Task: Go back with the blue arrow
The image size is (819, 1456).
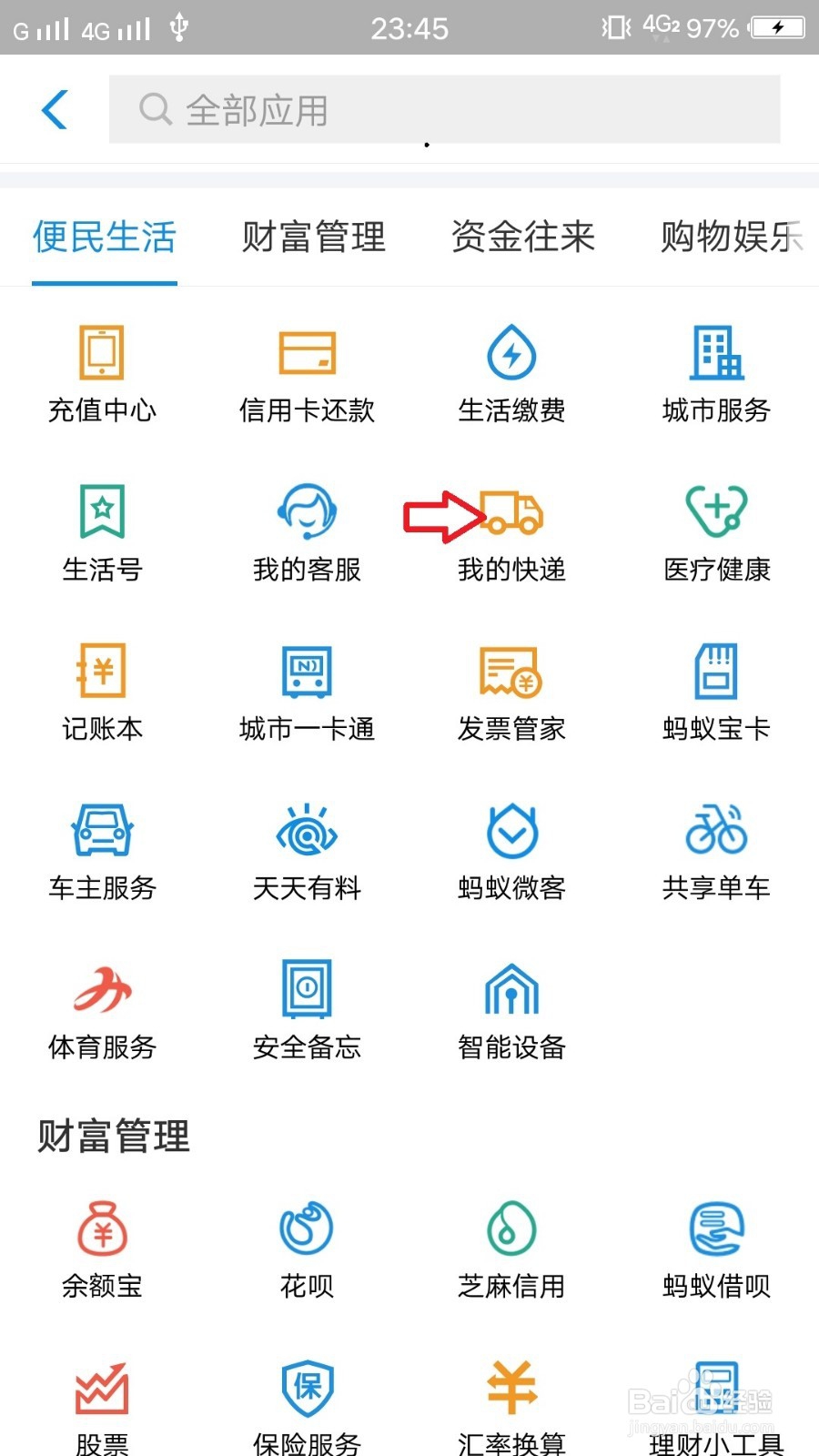Action: pos(56,110)
